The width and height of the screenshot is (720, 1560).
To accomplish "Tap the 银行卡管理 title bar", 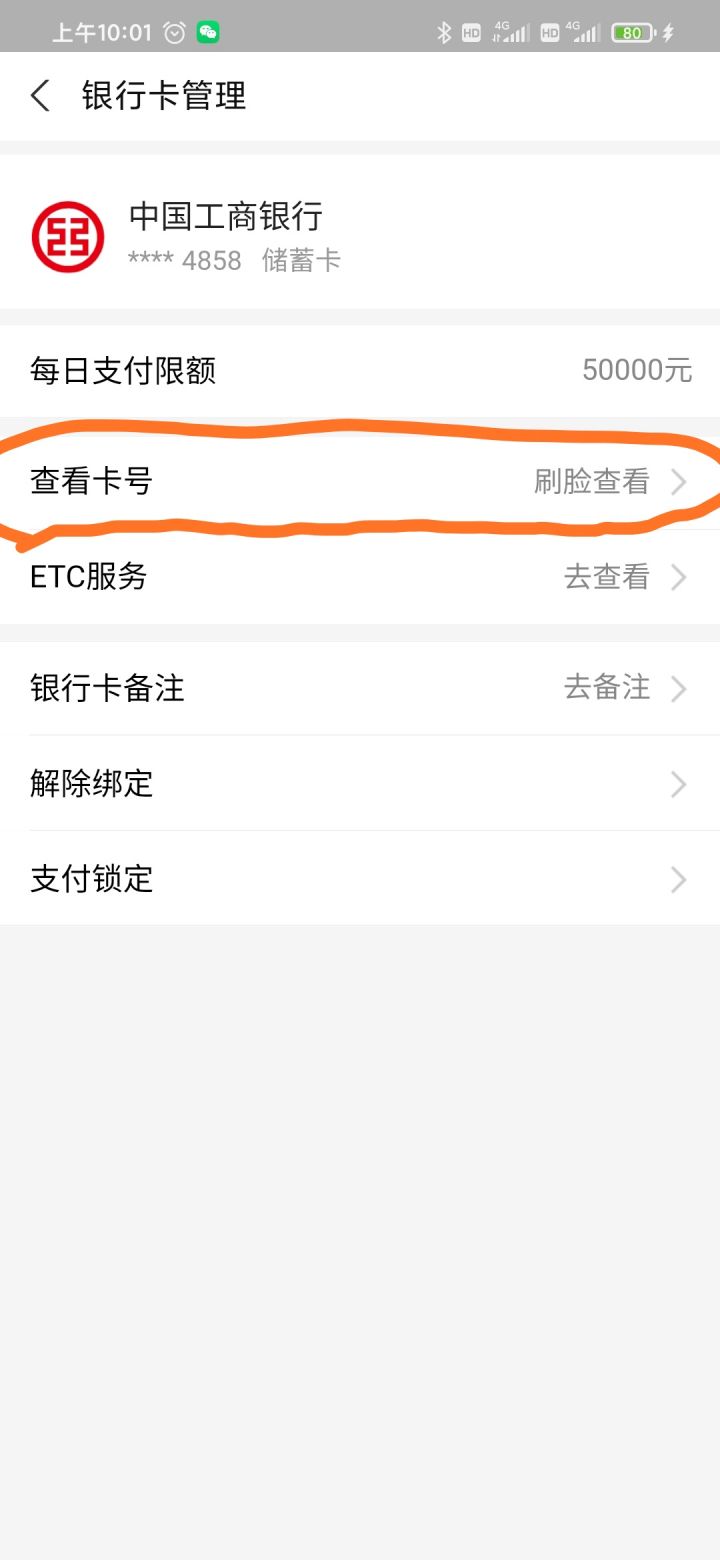I will [x=164, y=96].
